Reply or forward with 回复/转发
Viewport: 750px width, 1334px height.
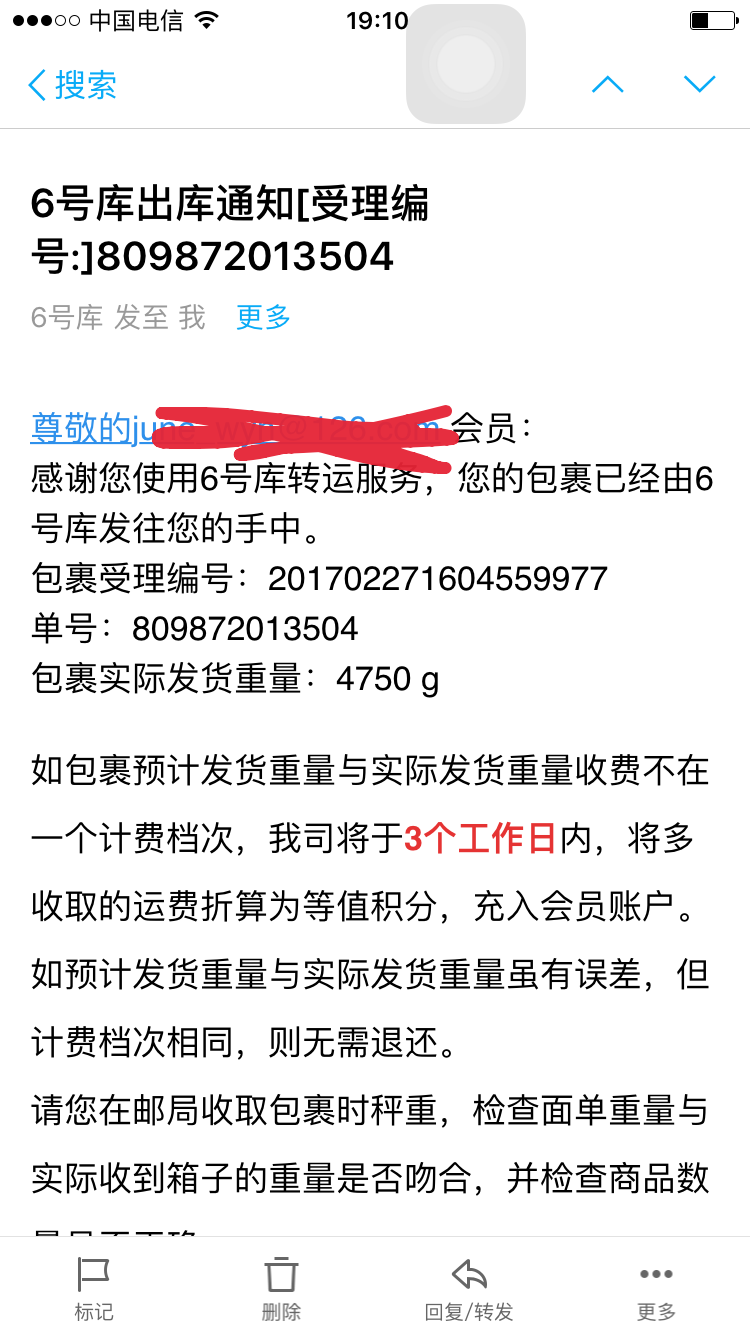469,1289
